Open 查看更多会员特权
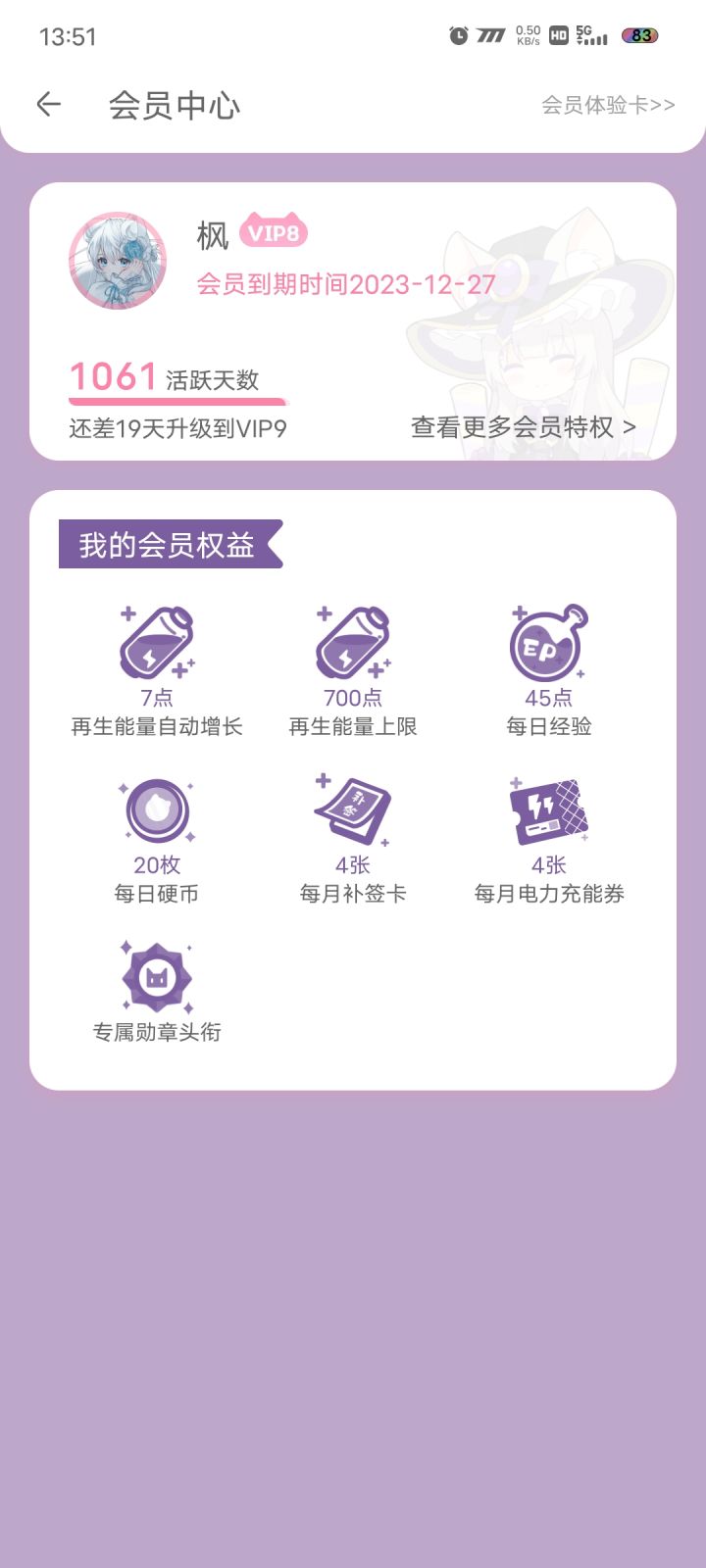Viewport: 706px width, 1568px height. 524,427
